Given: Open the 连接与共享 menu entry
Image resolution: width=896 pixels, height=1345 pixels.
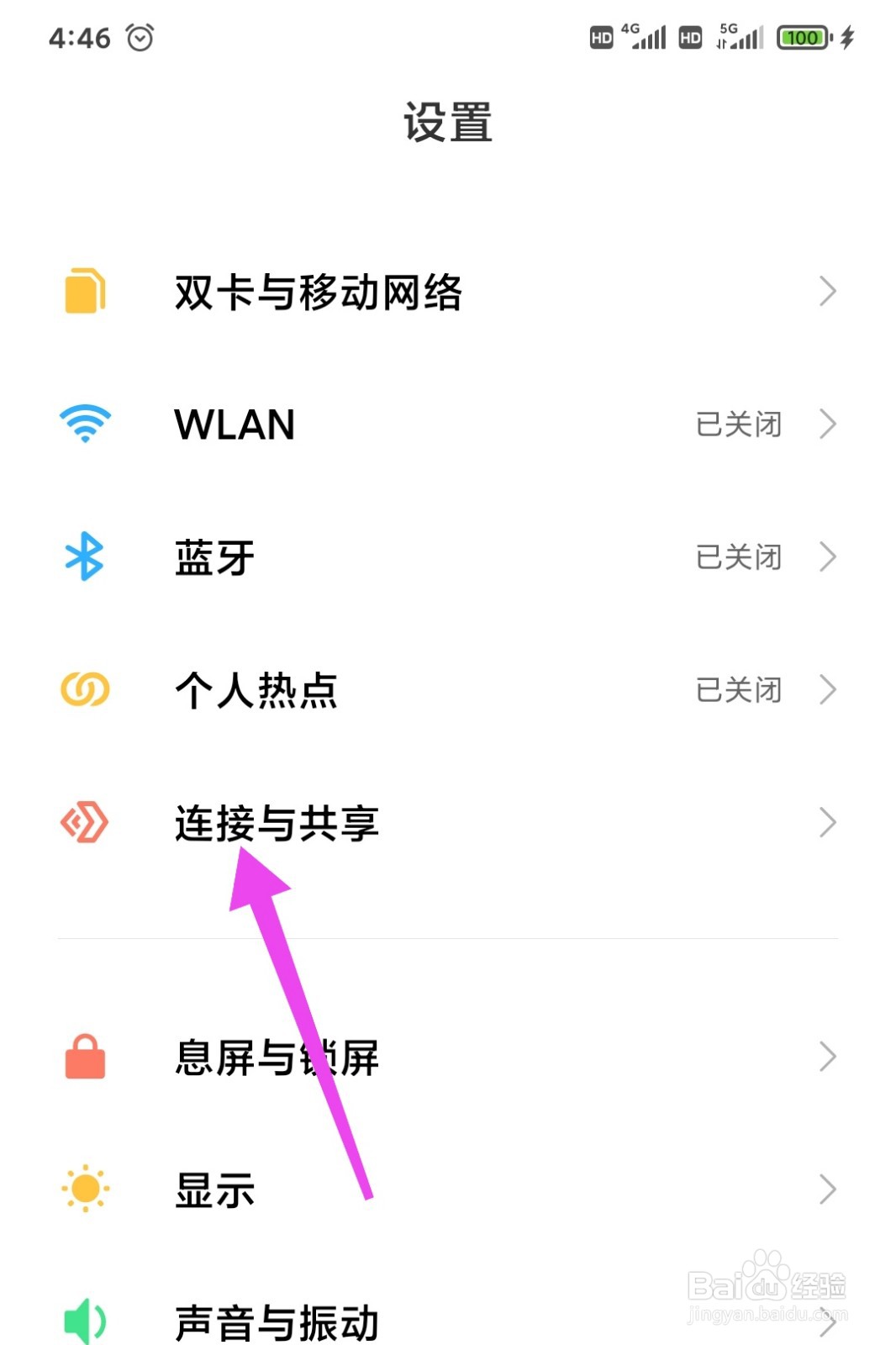Looking at the screenshot, I should (x=277, y=822).
